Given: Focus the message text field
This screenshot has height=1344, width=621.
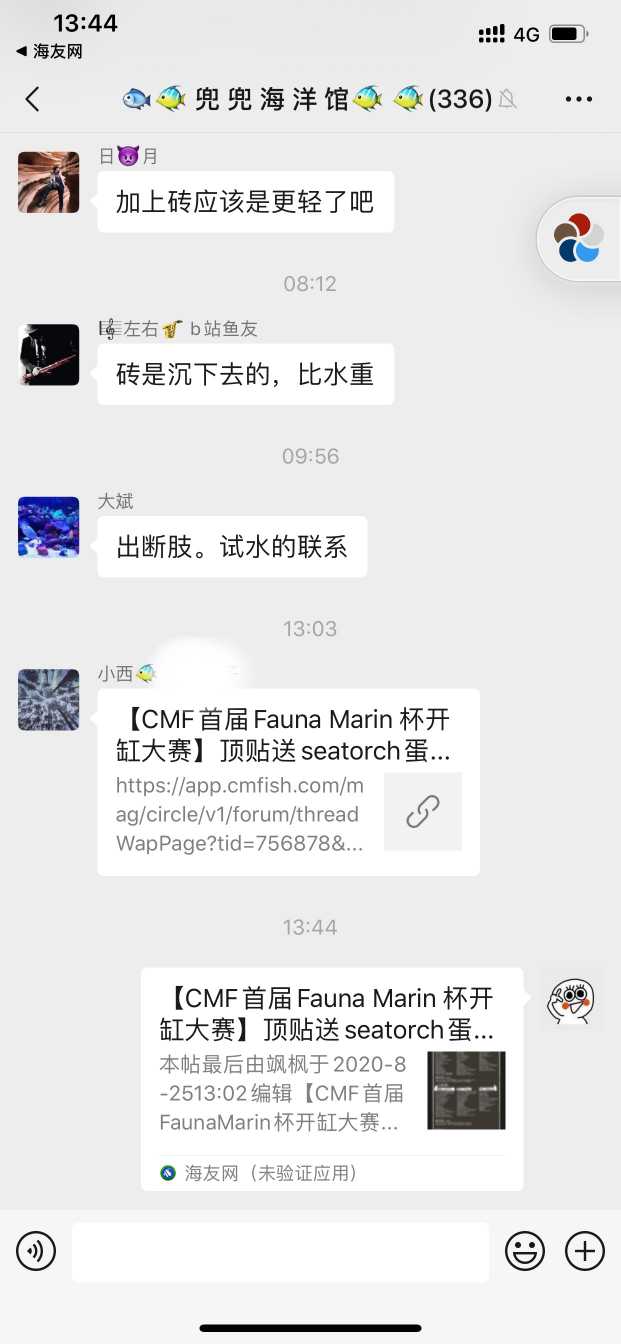Looking at the screenshot, I should (x=280, y=1251).
